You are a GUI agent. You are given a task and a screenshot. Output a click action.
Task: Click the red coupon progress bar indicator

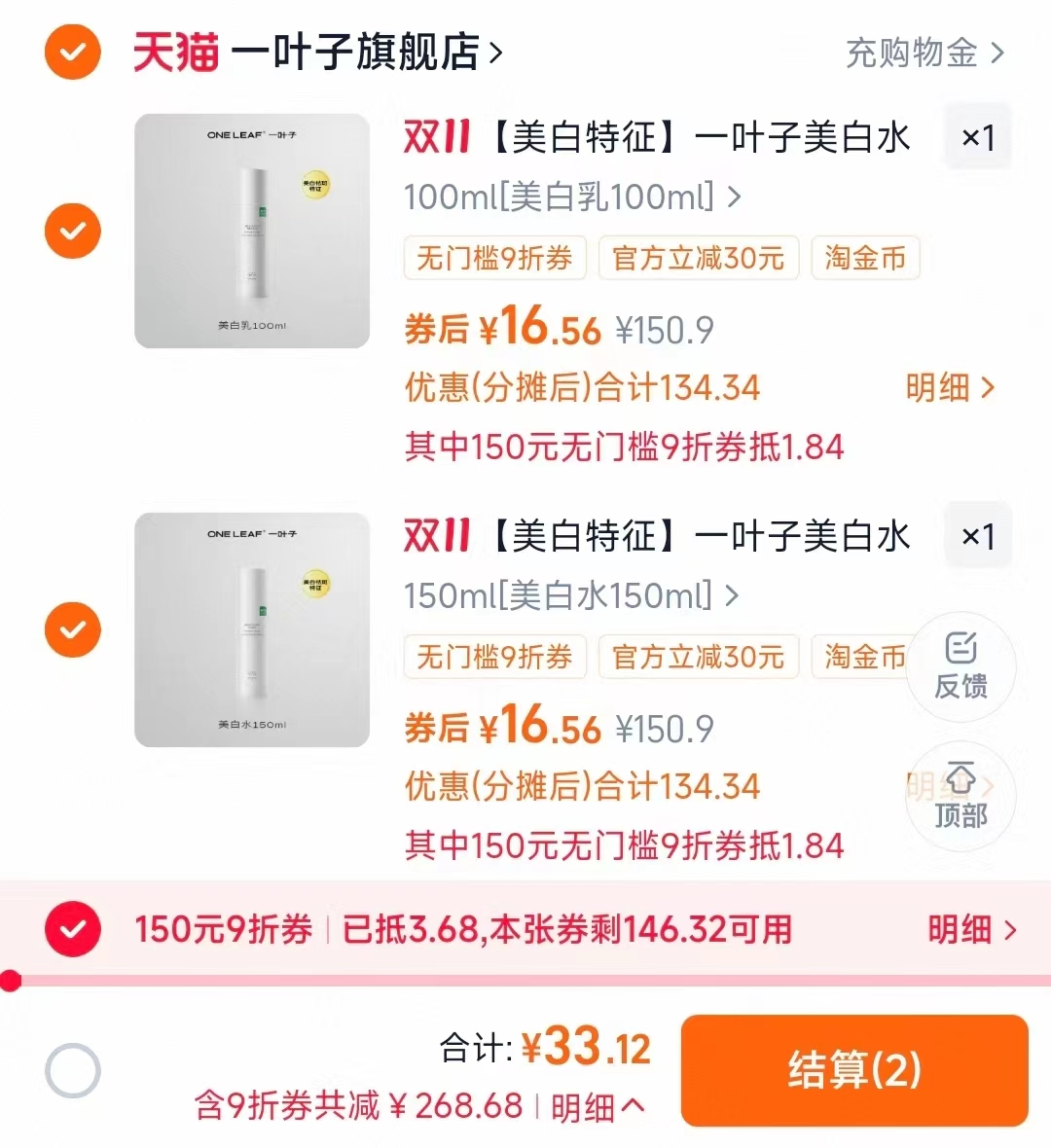(12, 980)
